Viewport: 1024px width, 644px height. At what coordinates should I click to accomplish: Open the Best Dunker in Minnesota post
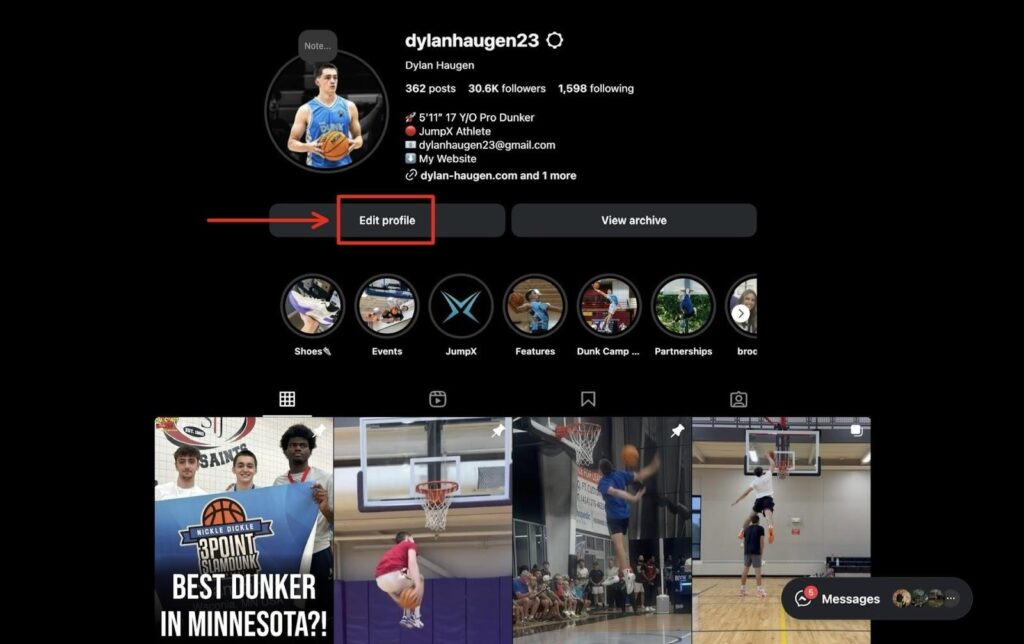(243, 530)
